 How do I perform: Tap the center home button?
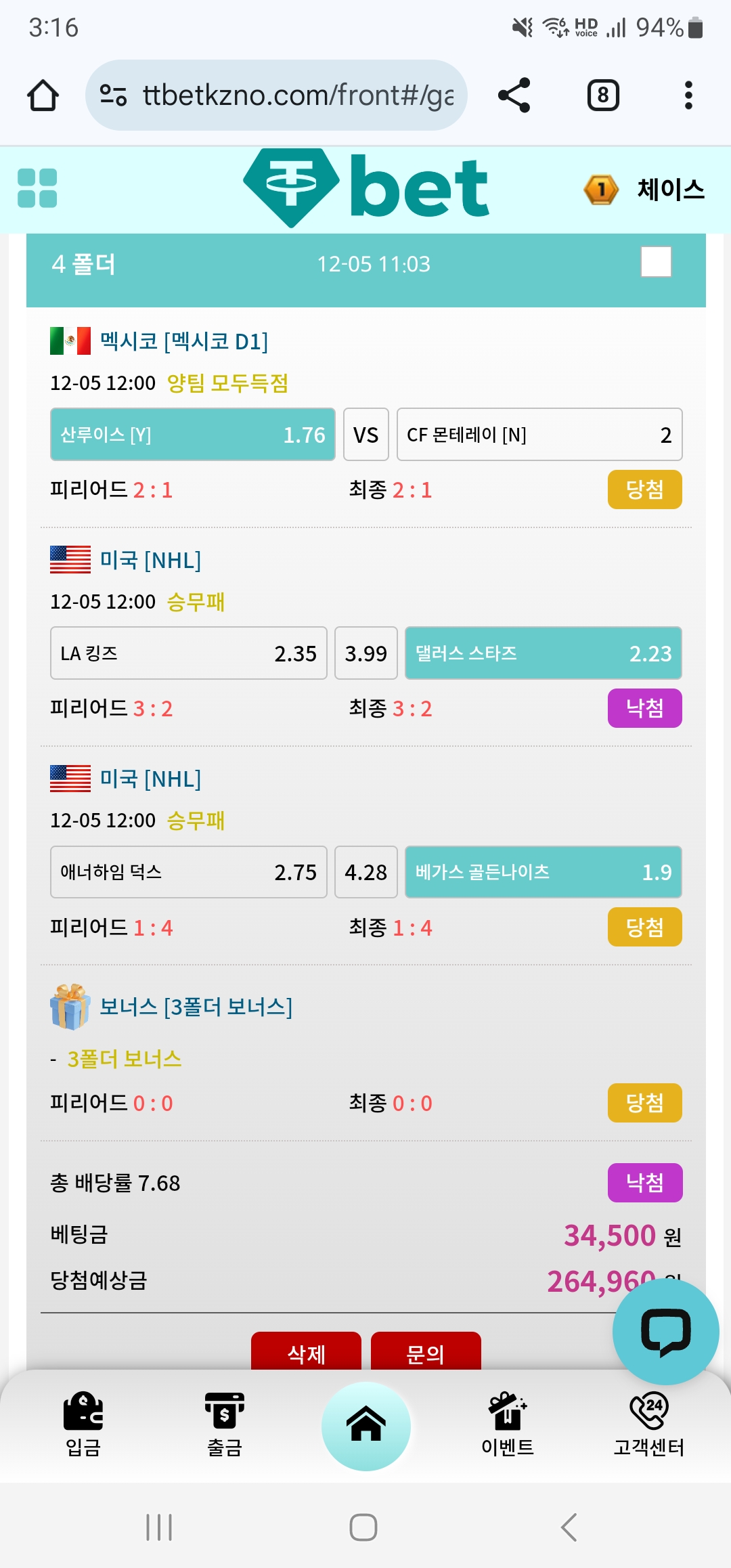click(x=366, y=1426)
